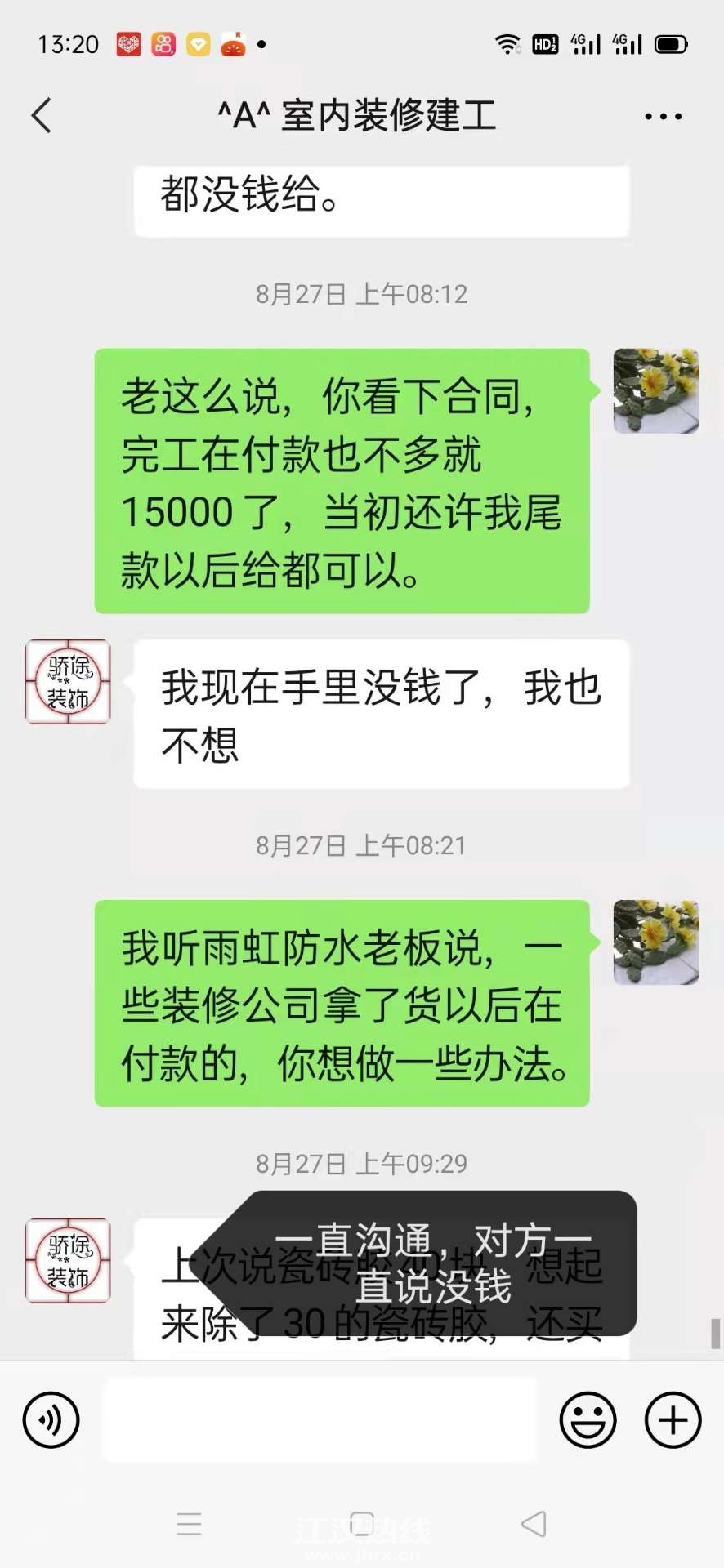Open flower avatar beside 老这么说 message
The height and width of the screenshot is (1568, 724).
[x=655, y=391]
